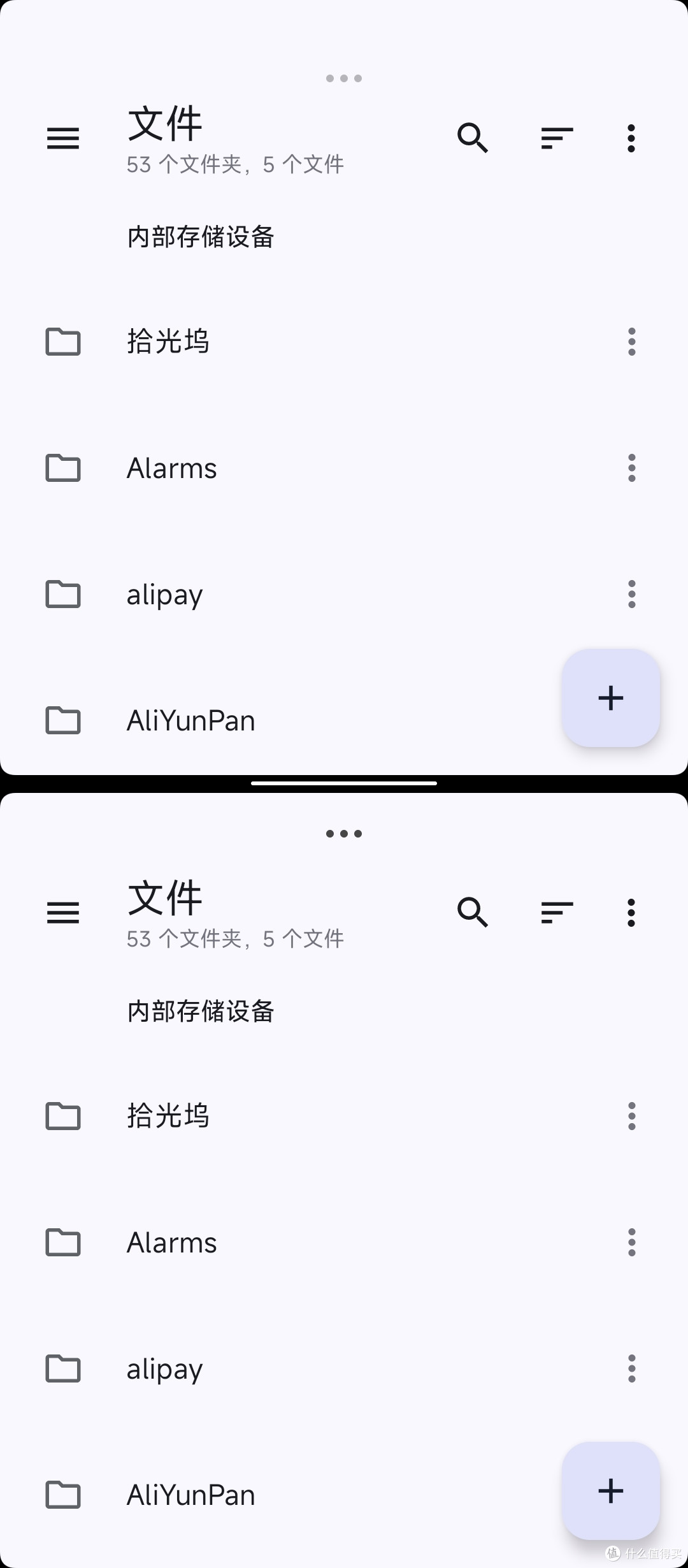This screenshot has height=1568, width=688.
Task: Create a new item in the lower window
Action: tap(610, 1491)
